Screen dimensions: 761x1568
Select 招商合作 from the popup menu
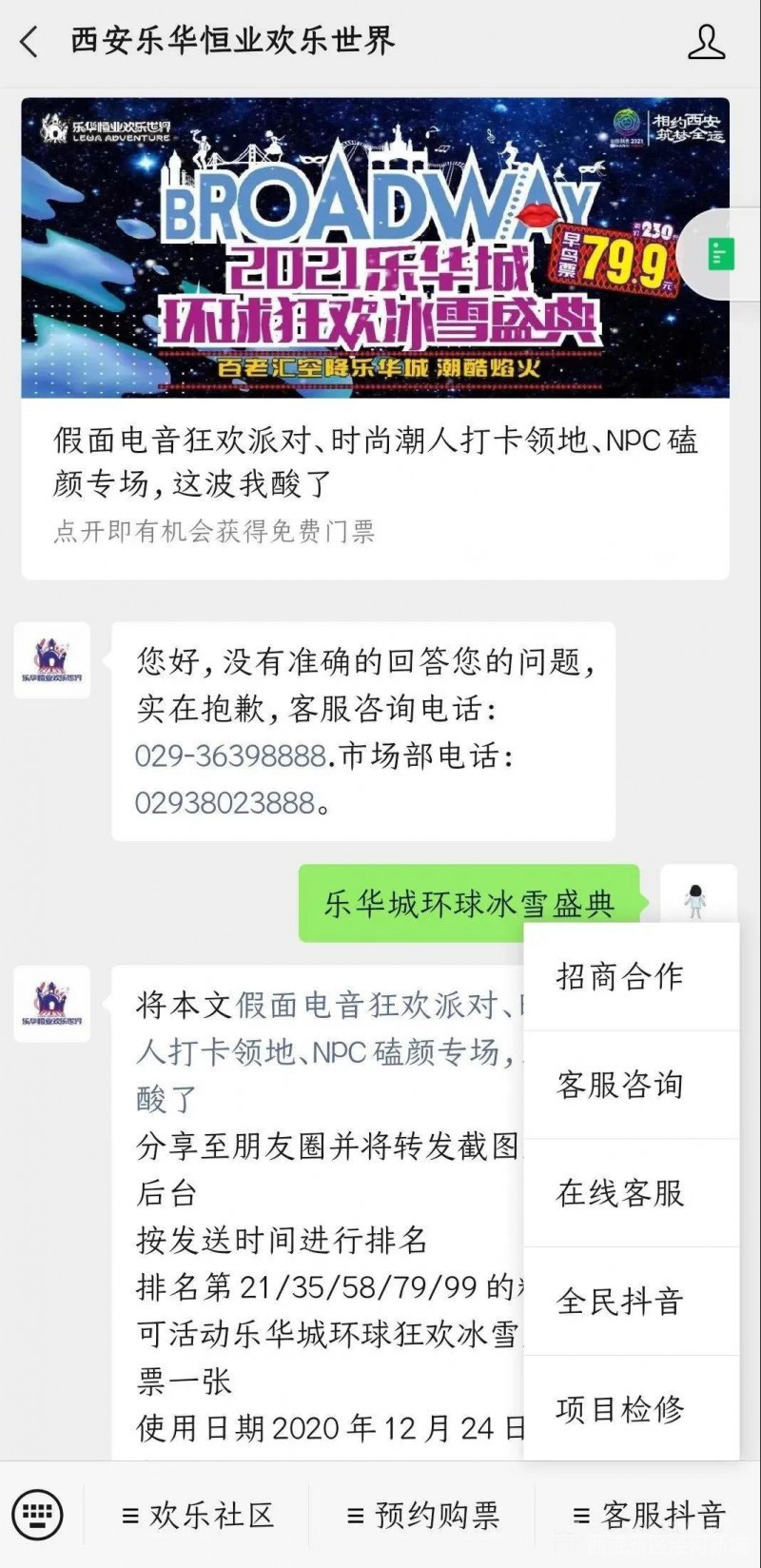point(620,976)
